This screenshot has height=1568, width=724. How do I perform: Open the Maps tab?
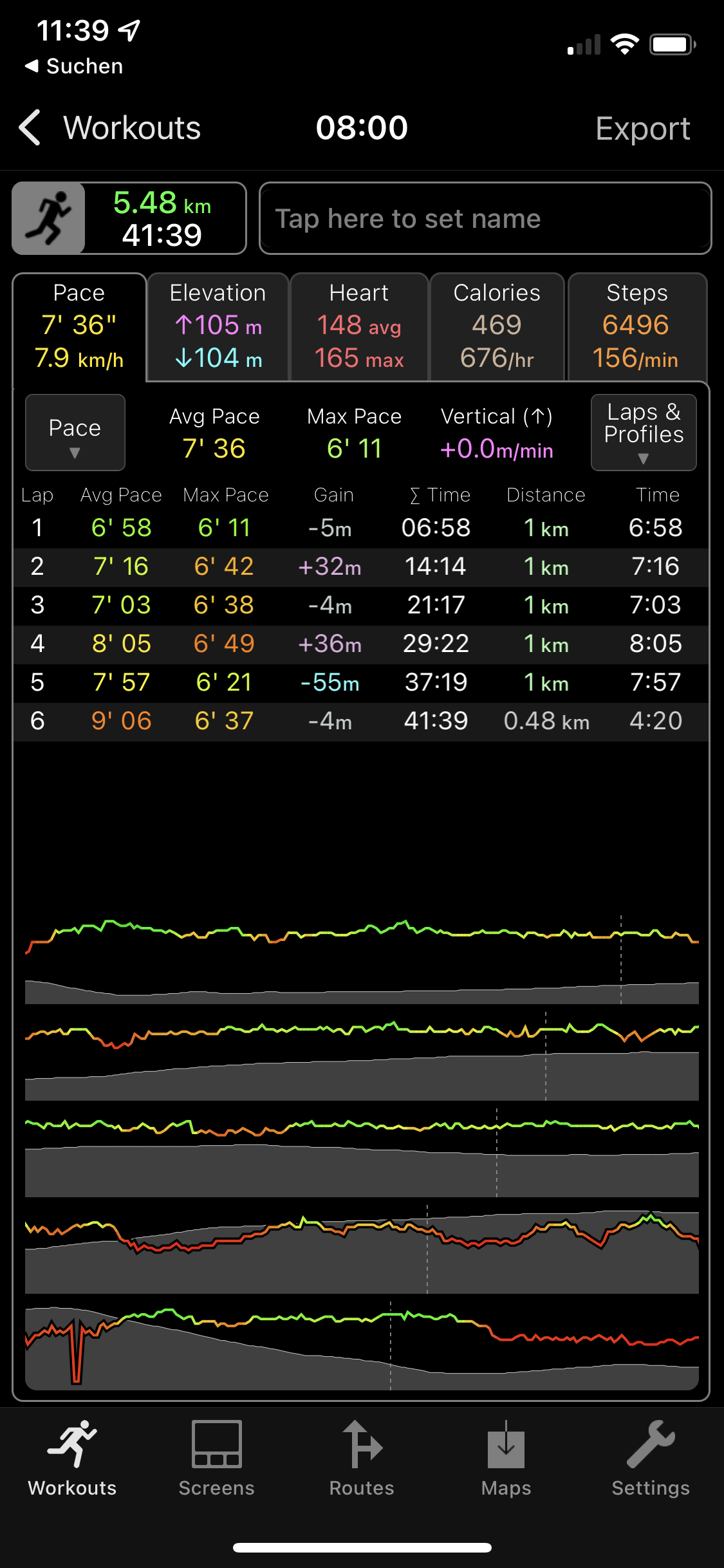click(506, 1460)
